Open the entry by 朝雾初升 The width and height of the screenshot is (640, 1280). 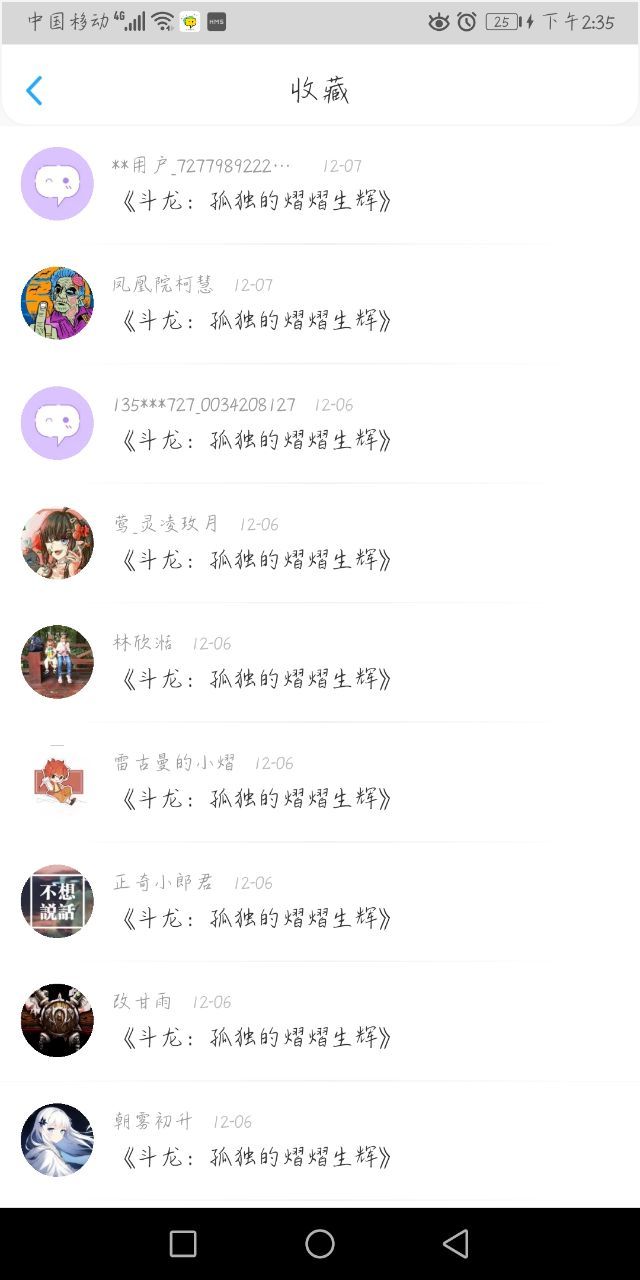320,1140
